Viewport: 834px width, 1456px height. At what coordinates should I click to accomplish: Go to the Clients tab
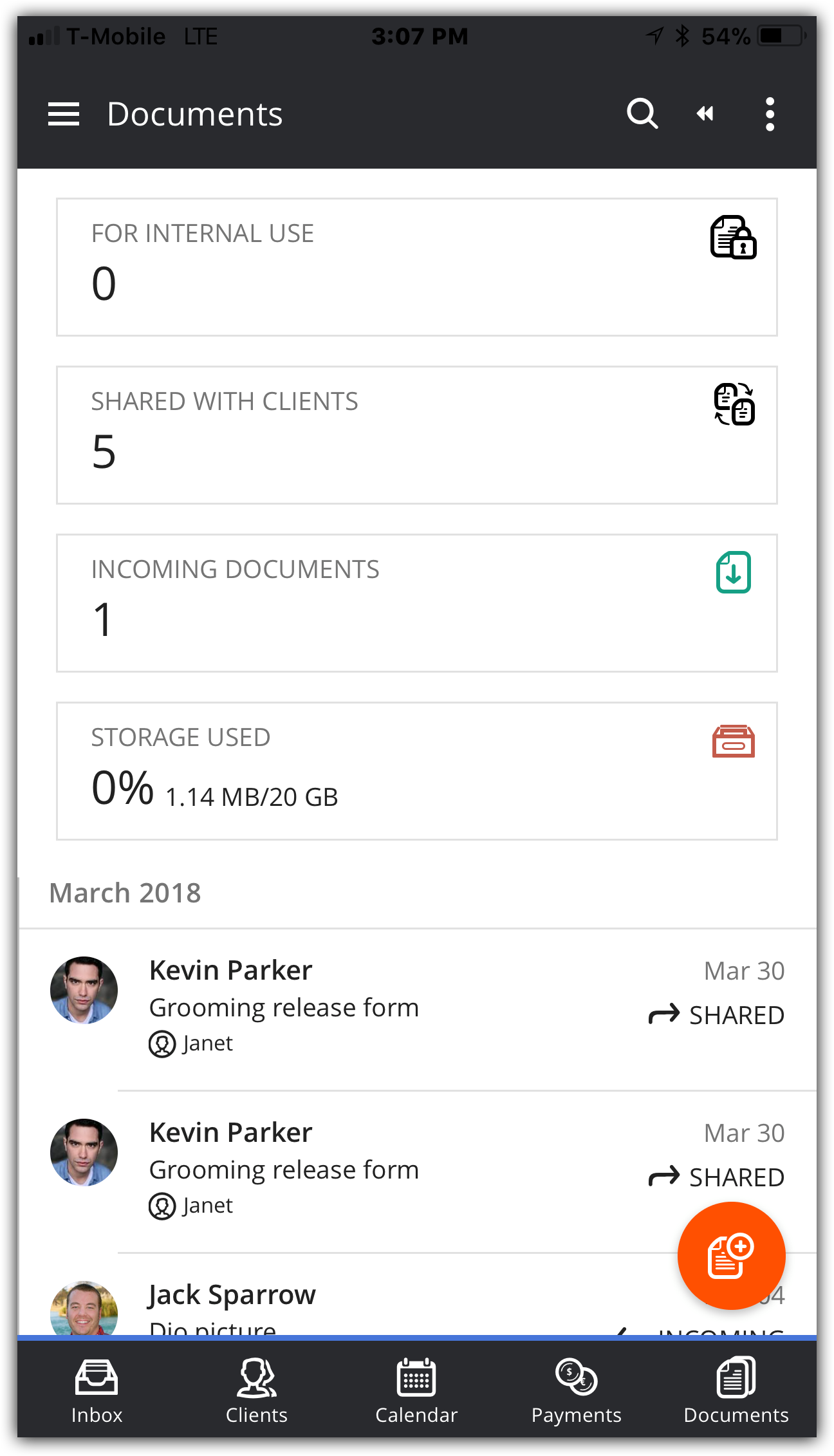(257, 1390)
